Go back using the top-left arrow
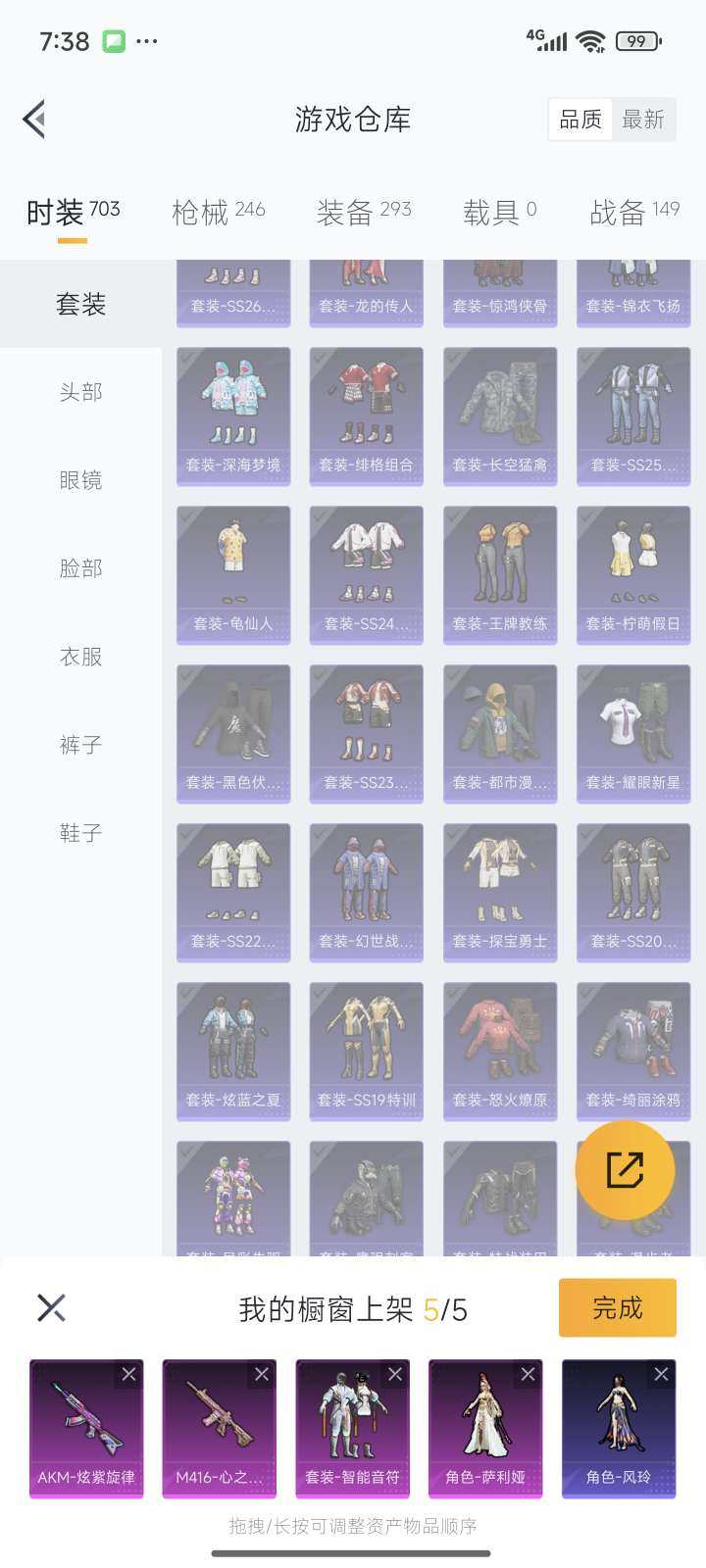 (35, 120)
